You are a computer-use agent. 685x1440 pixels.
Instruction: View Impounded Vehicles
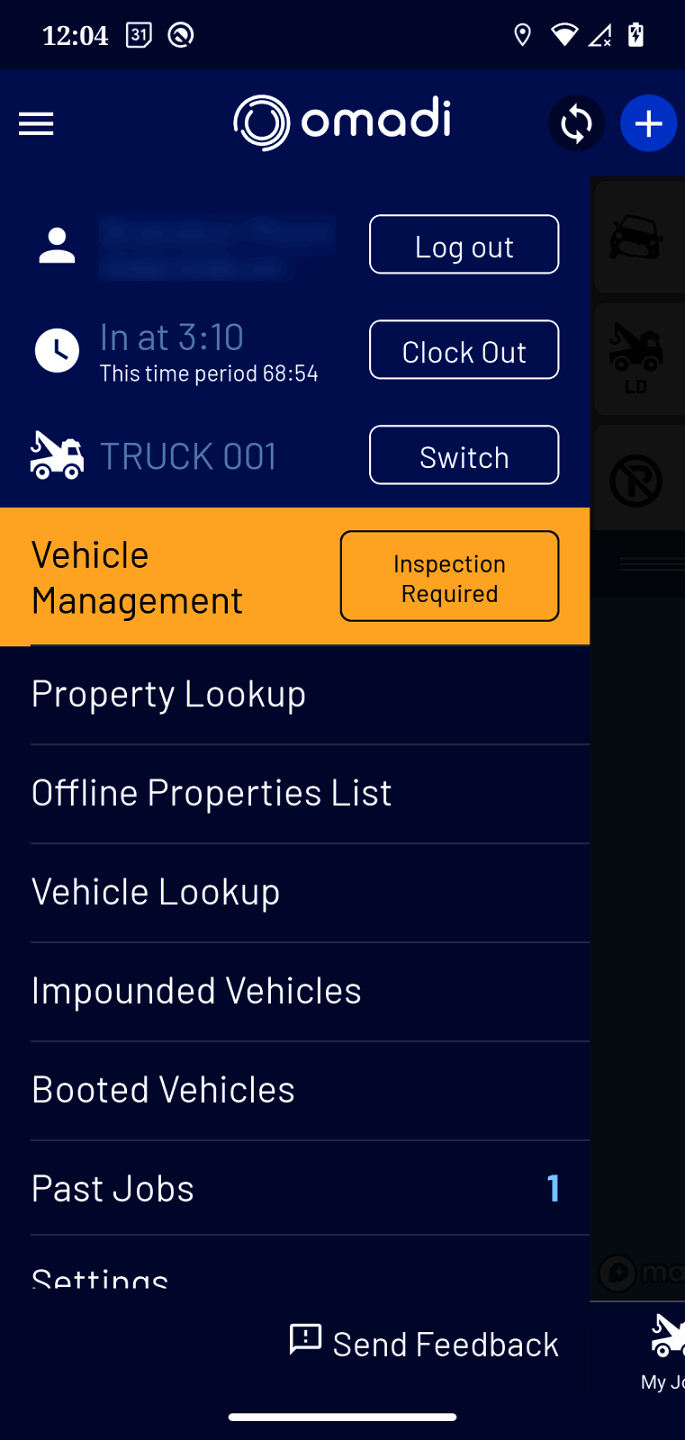196,991
